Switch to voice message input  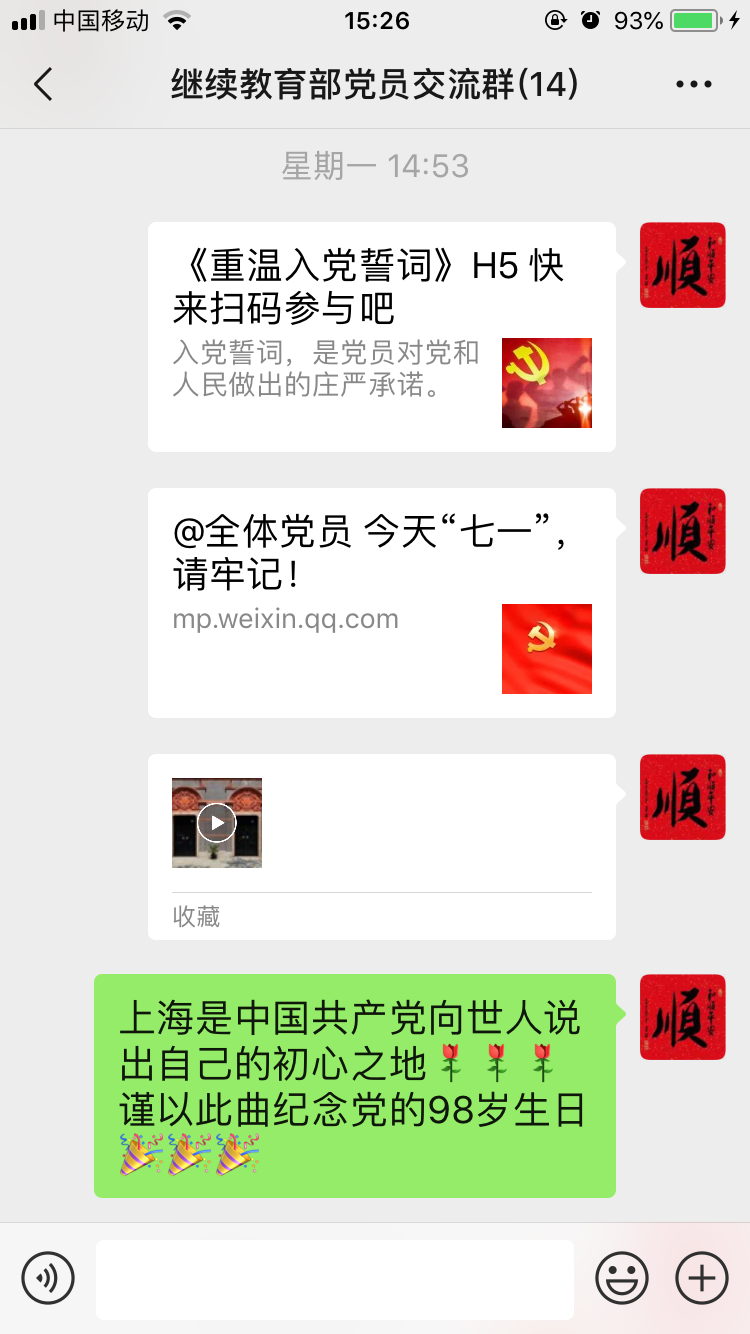48,1278
